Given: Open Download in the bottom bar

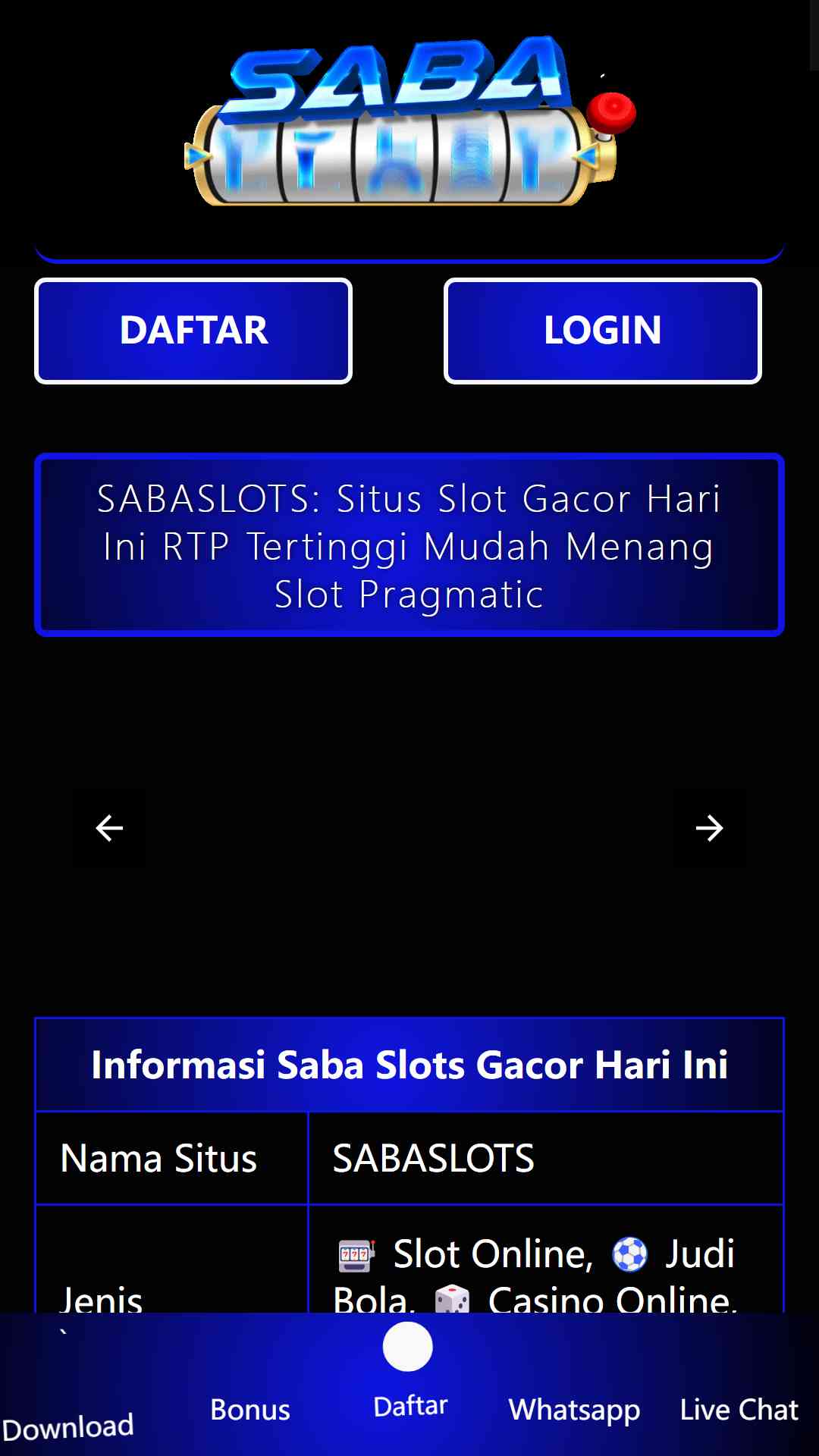Looking at the screenshot, I should pyautogui.click(x=68, y=1426).
